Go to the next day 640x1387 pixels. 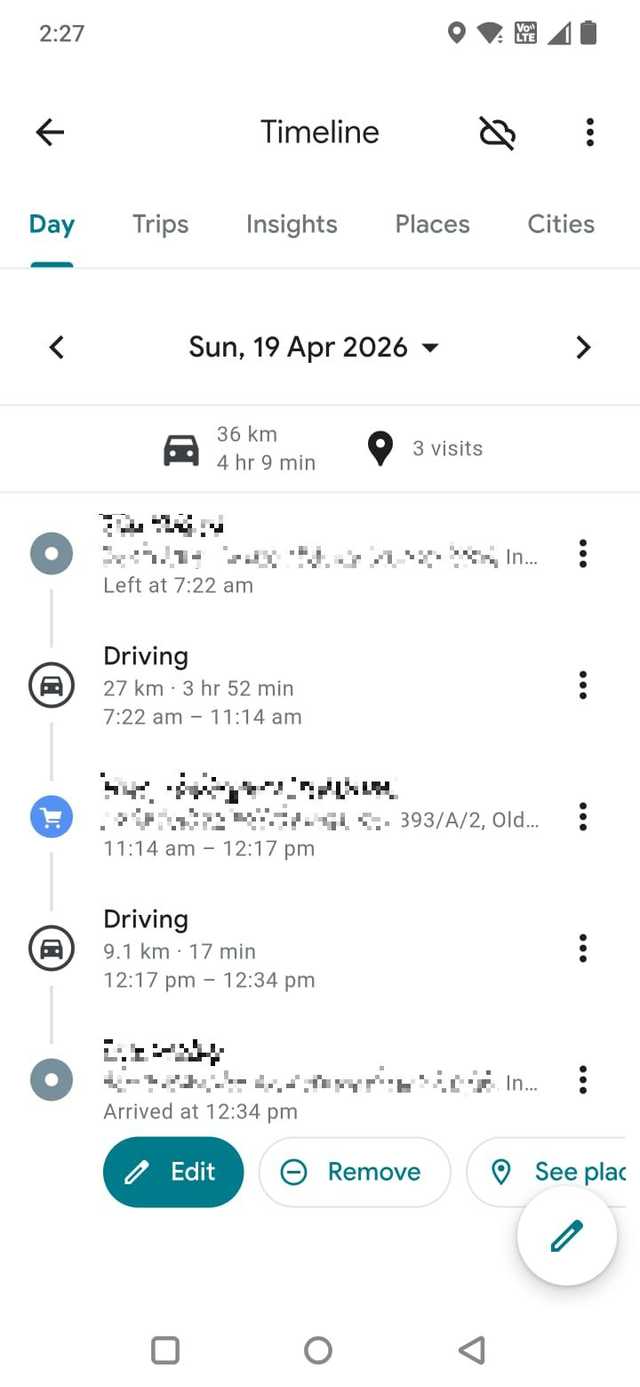[x=583, y=347]
